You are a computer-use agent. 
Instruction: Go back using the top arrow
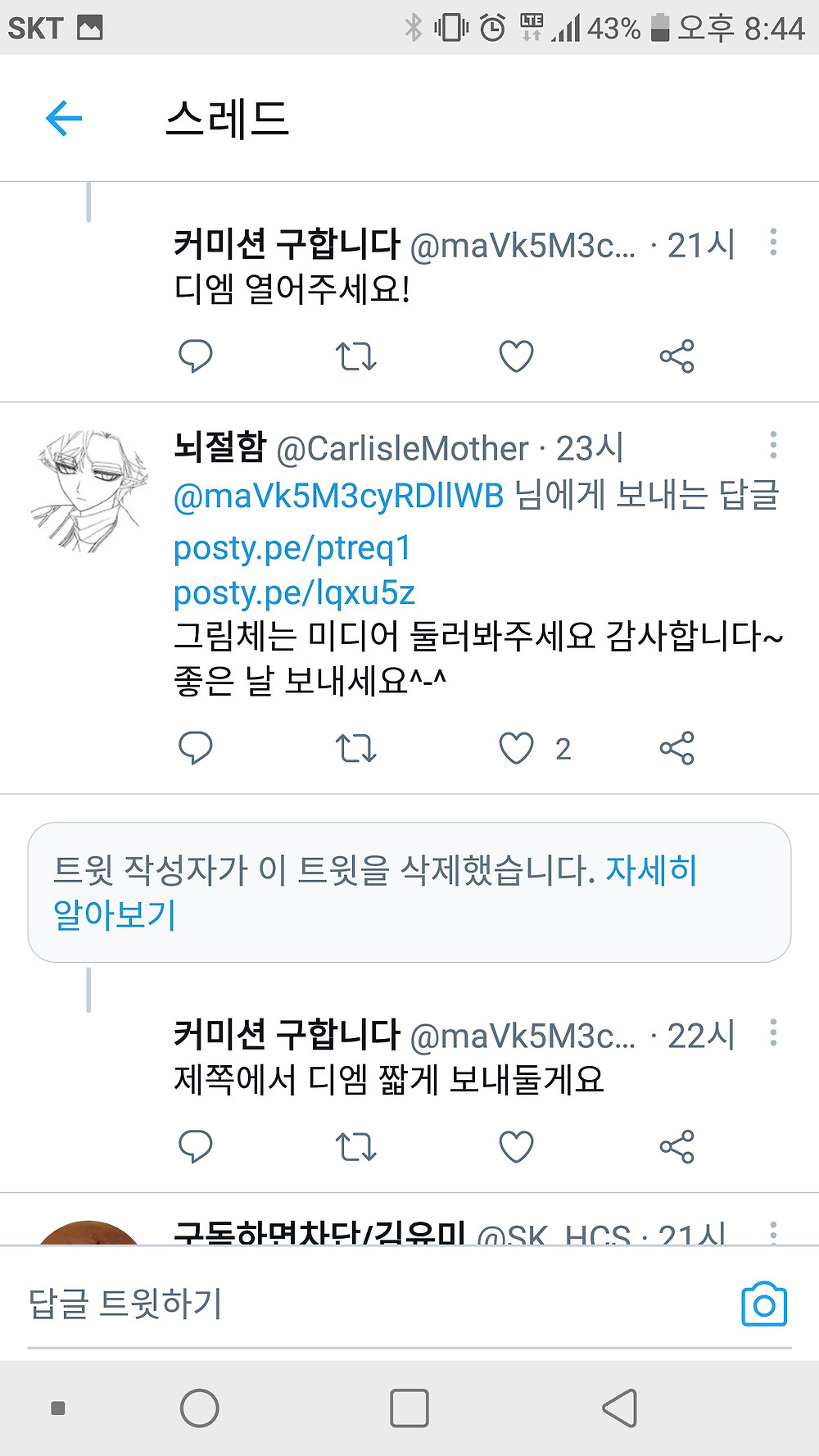(x=64, y=119)
